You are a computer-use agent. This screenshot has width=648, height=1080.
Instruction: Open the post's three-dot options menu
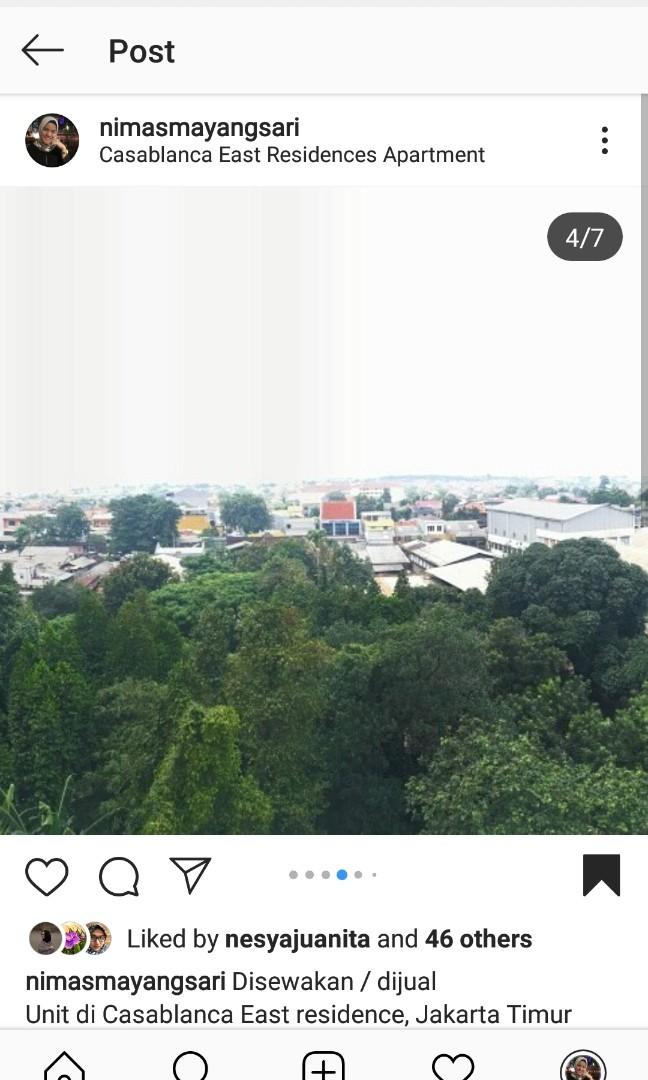[x=604, y=140]
